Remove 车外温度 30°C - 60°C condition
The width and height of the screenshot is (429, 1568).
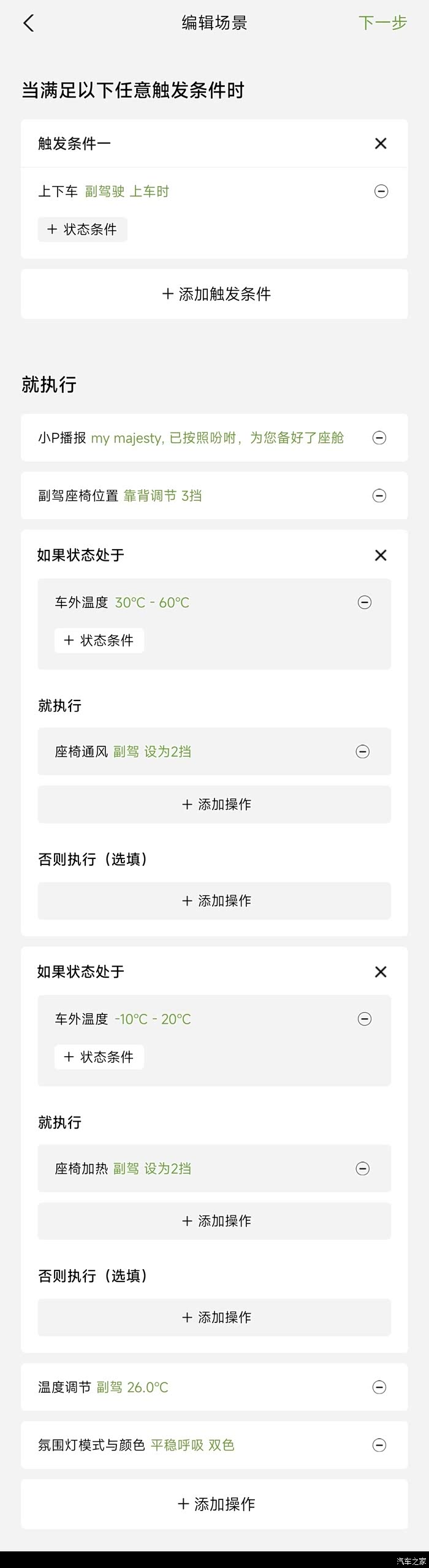click(x=365, y=602)
